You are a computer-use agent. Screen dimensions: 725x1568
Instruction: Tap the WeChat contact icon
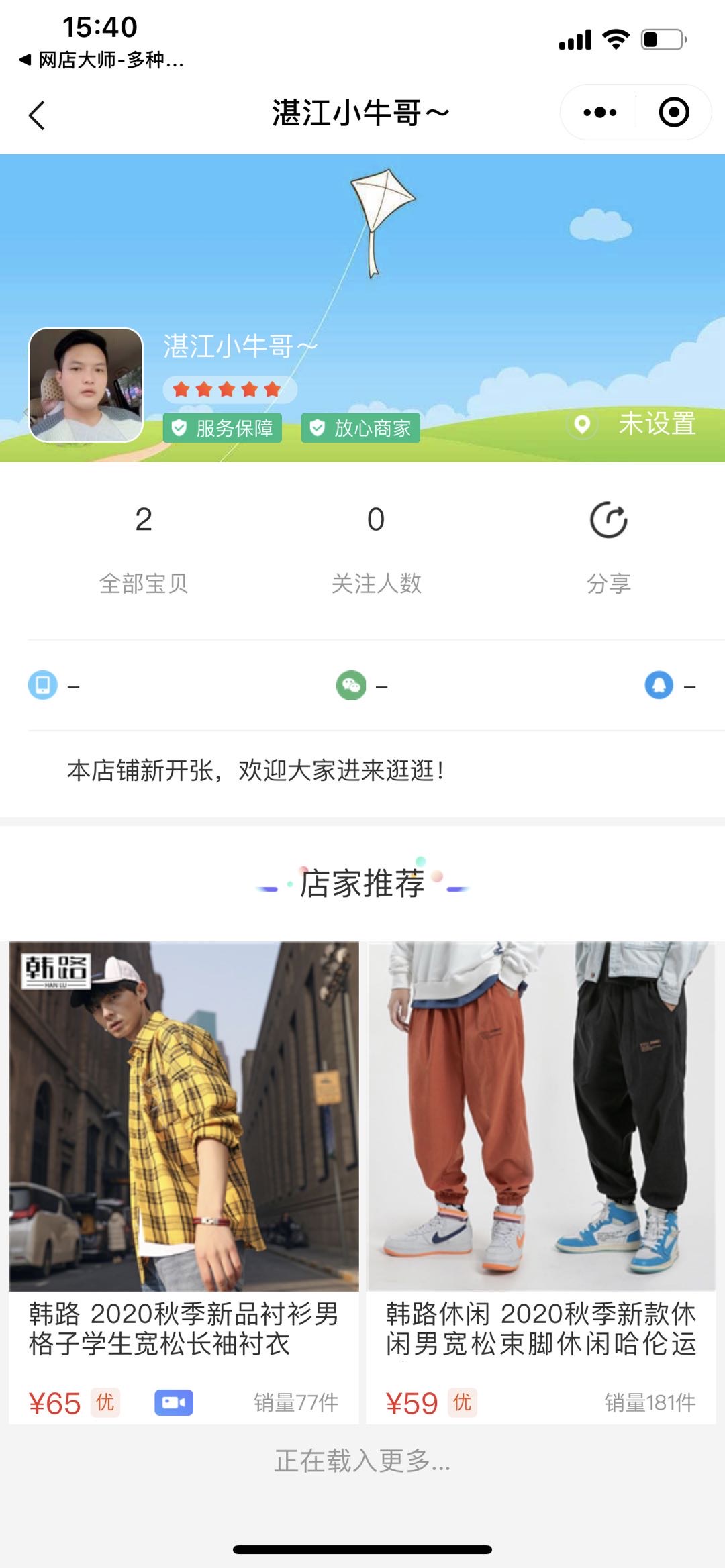click(x=351, y=685)
